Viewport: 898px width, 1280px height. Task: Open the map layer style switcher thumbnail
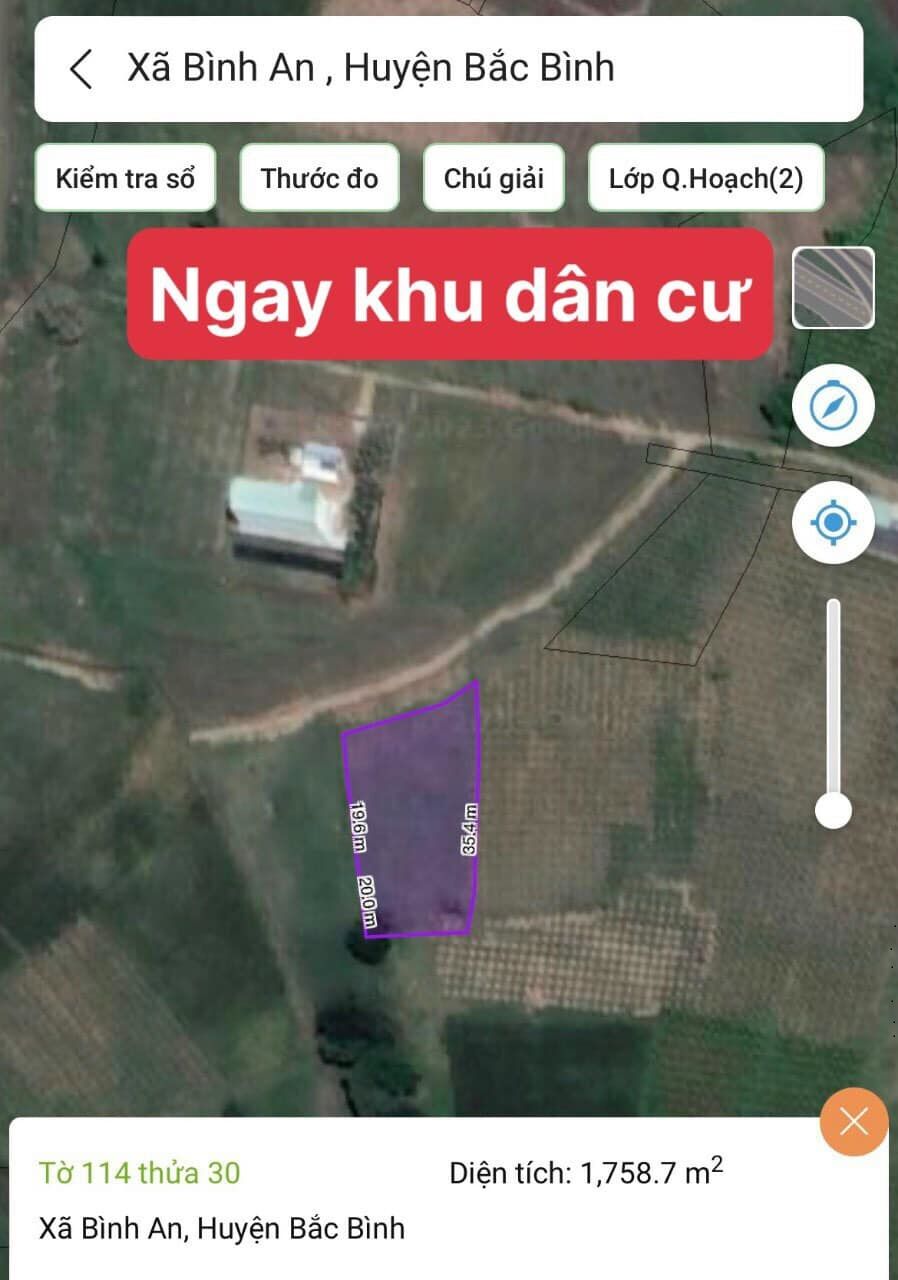[x=833, y=290]
